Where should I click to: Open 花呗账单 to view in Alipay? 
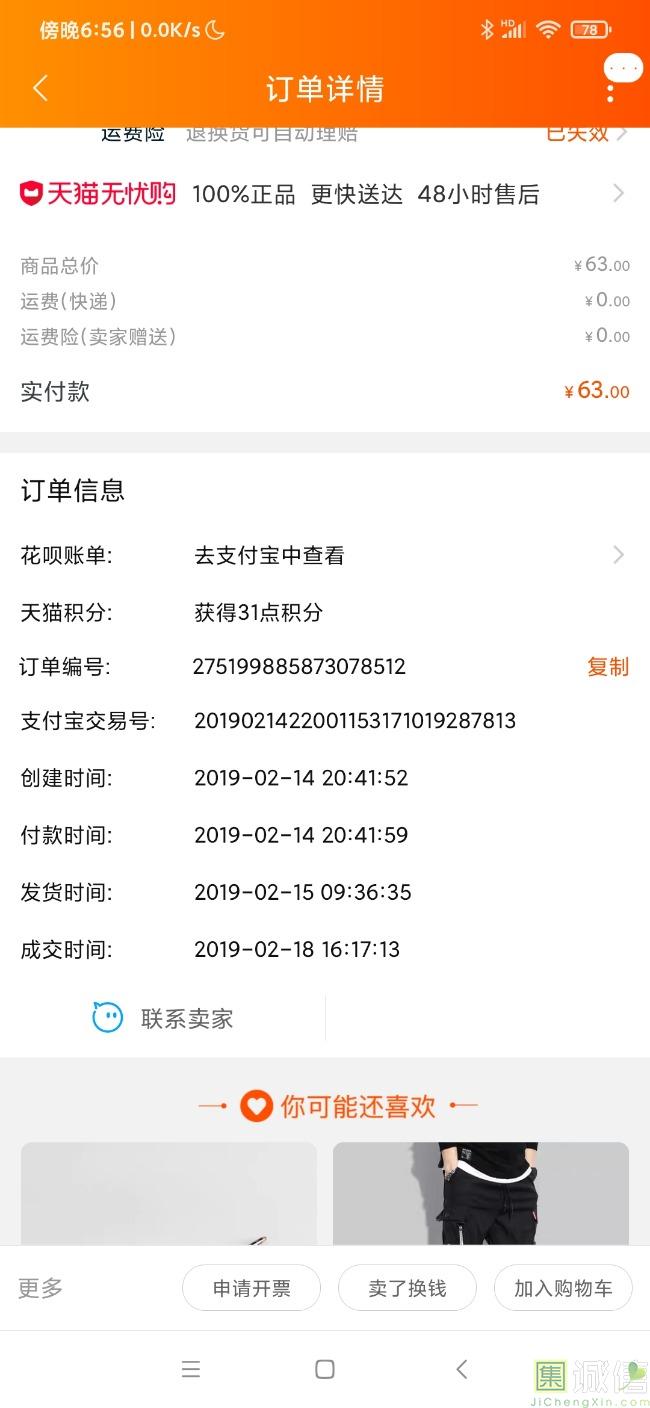point(324,555)
